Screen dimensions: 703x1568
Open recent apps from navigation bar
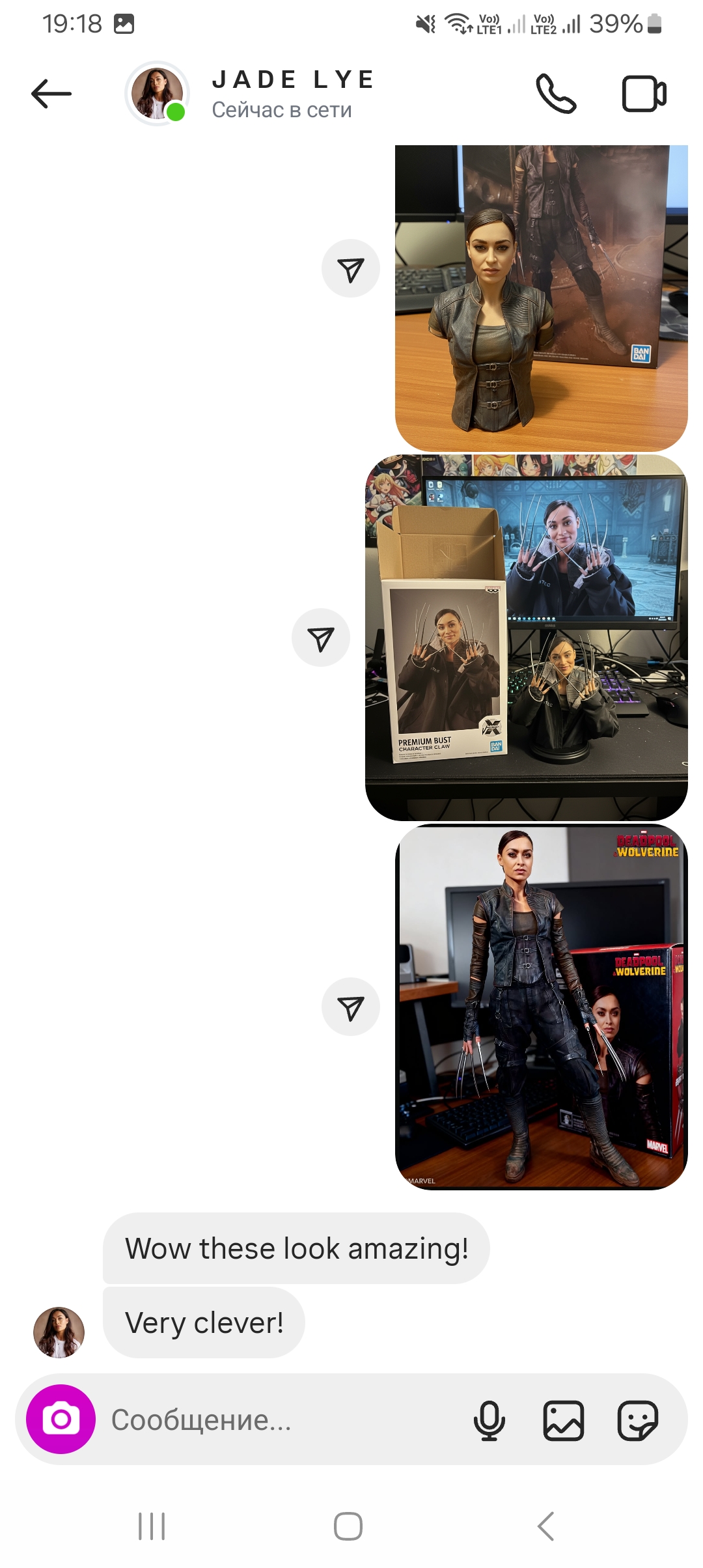point(152,1526)
